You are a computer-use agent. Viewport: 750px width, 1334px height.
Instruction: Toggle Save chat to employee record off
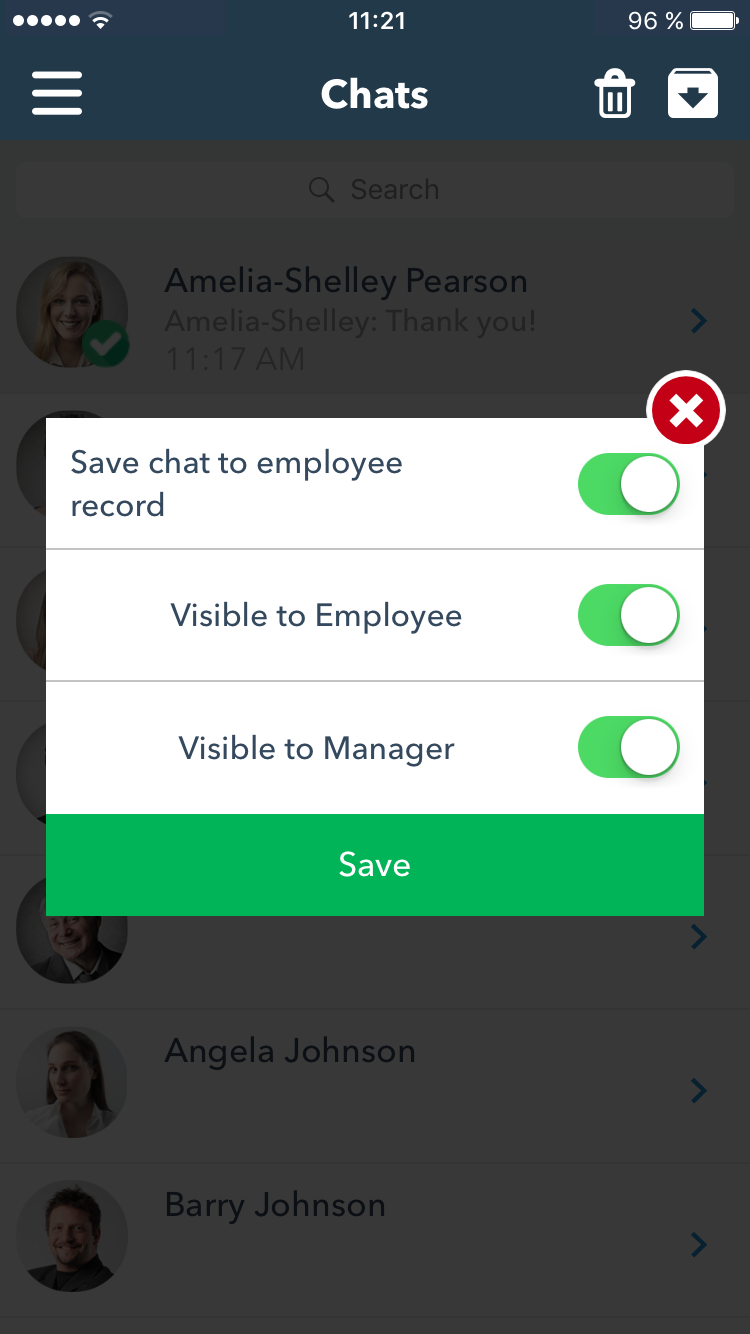(629, 485)
